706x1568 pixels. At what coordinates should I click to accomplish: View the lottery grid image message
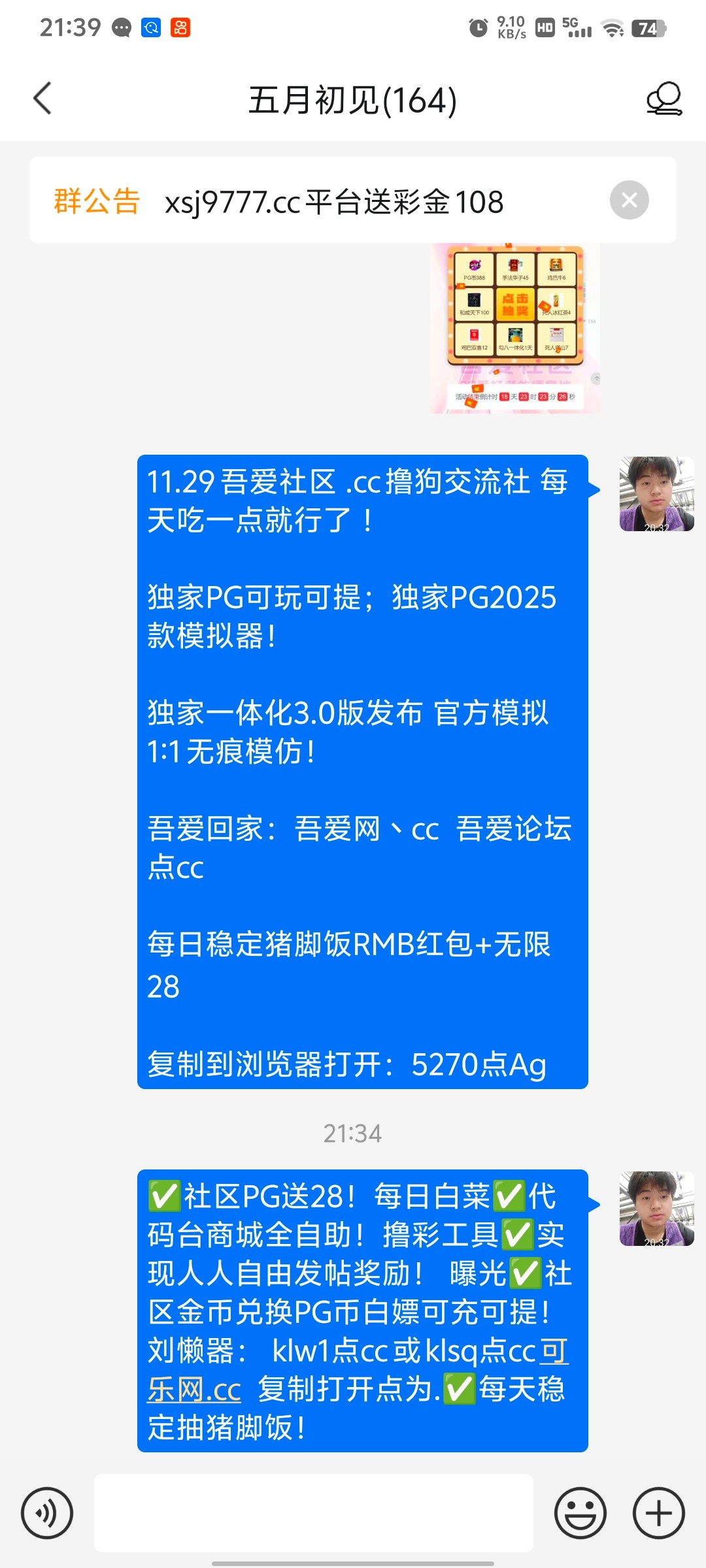pyautogui.click(x=515, y=327)
